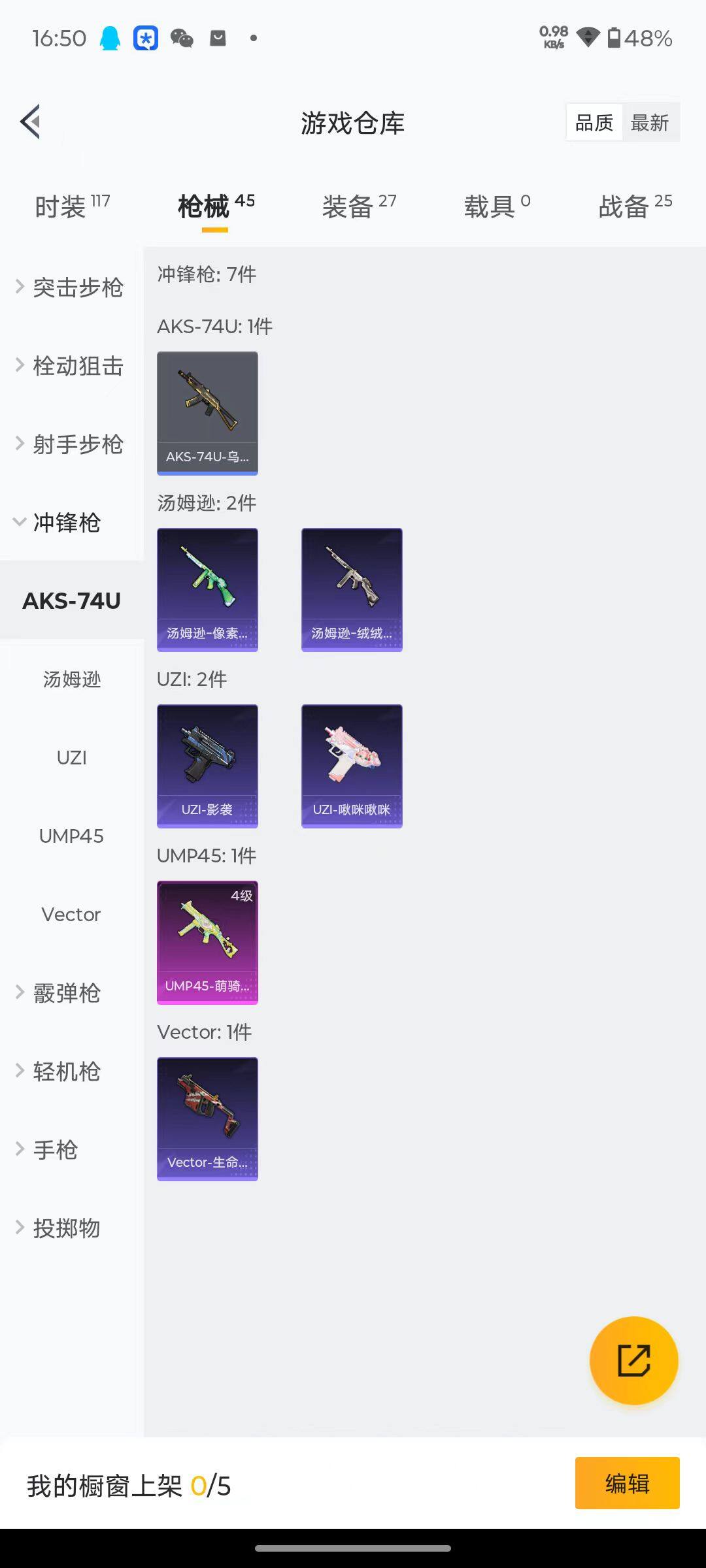This screenshot has height=1568, width=706.
Task: Open the Vector-生命 weapon skin
Action: [x=207, y=1119]
